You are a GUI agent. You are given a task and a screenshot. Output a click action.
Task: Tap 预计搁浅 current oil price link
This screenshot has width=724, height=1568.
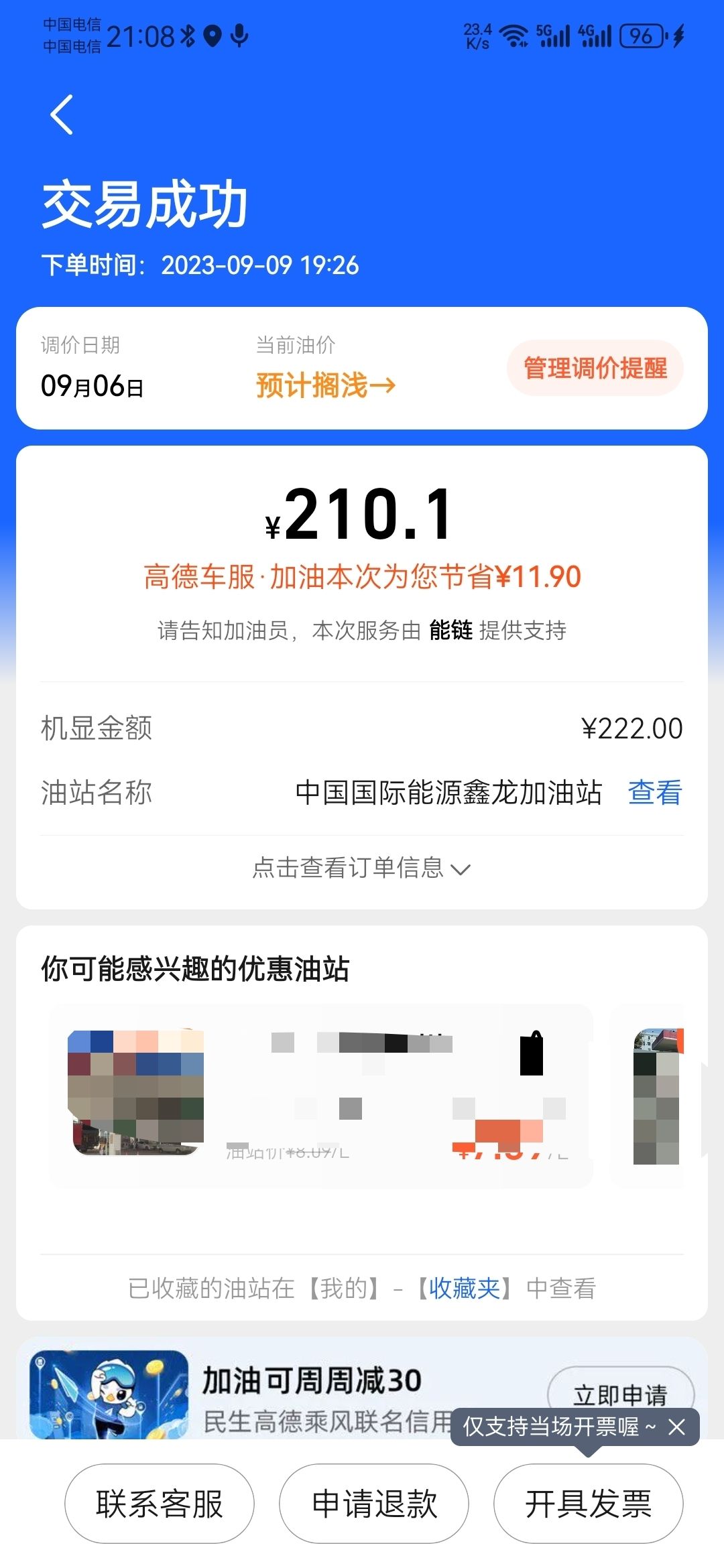click(x=325, y=385)
